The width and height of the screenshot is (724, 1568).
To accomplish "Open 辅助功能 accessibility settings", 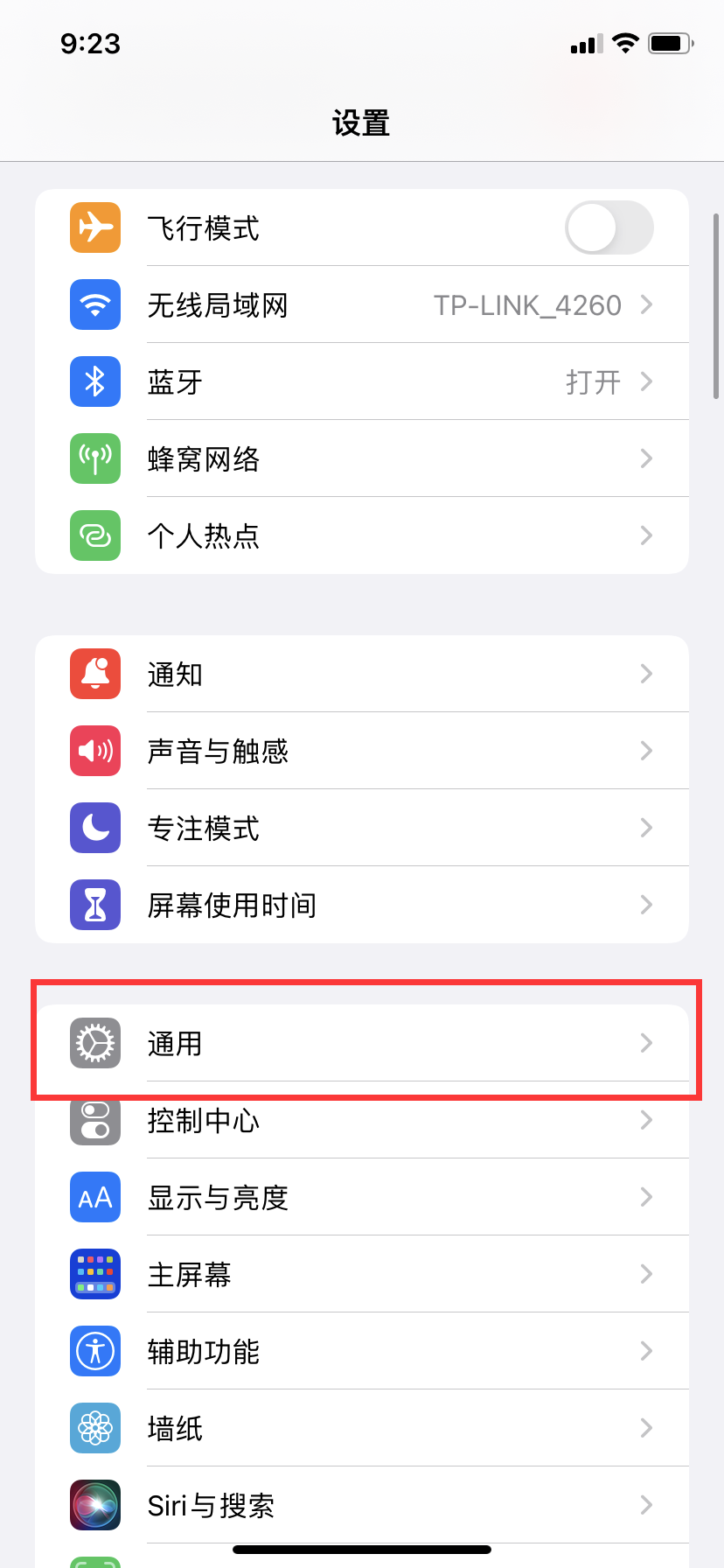I will point(362,1351).
